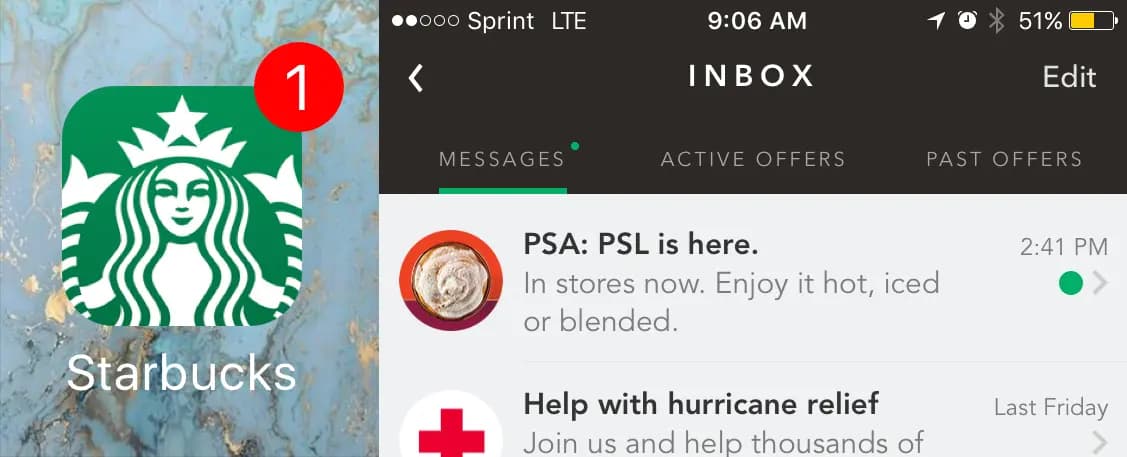Go back using the arrow beside Inbox
The image size is (1127, 457).
tap(416, 78)
